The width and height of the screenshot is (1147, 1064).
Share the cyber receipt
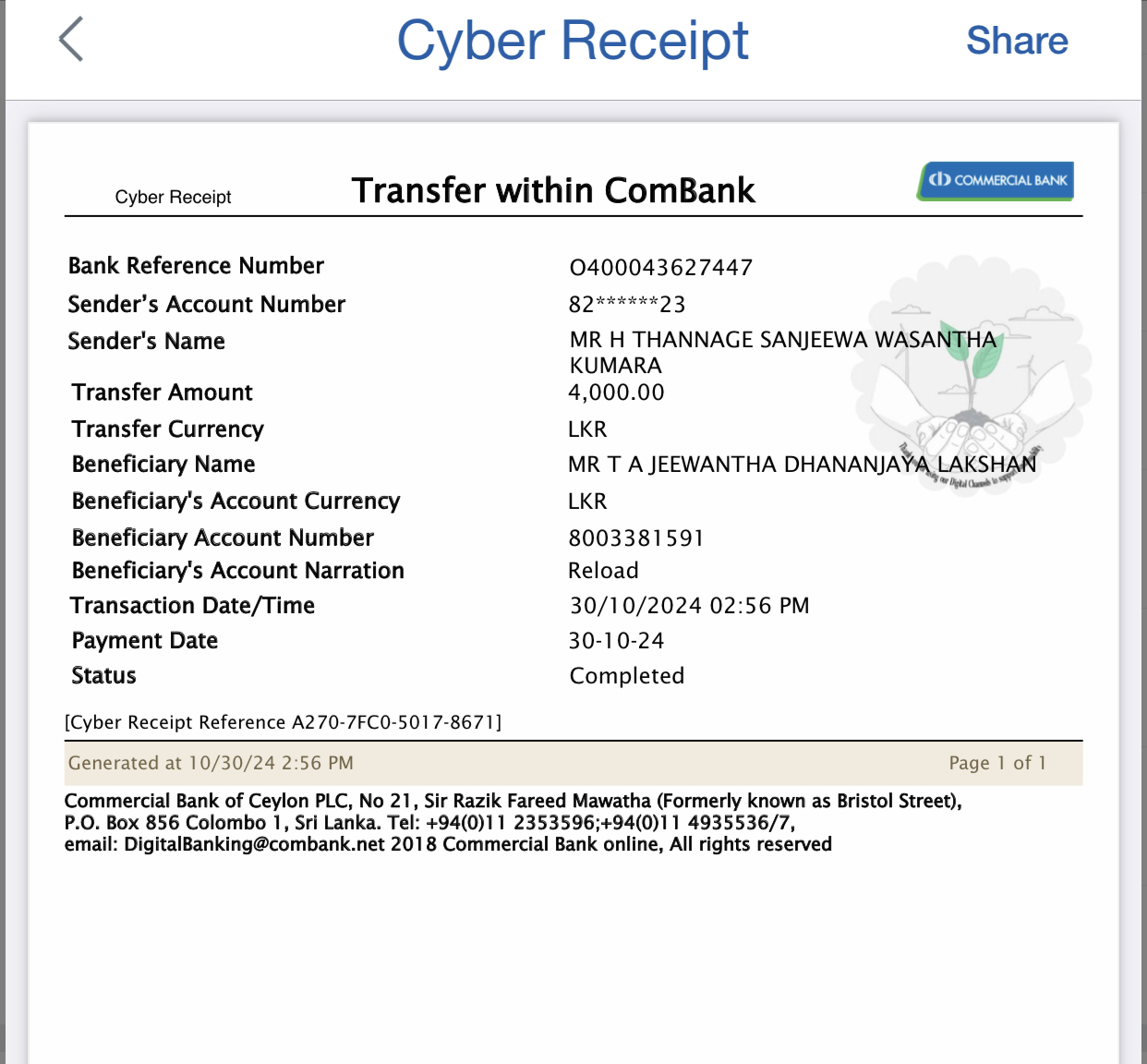point(1016,41)
